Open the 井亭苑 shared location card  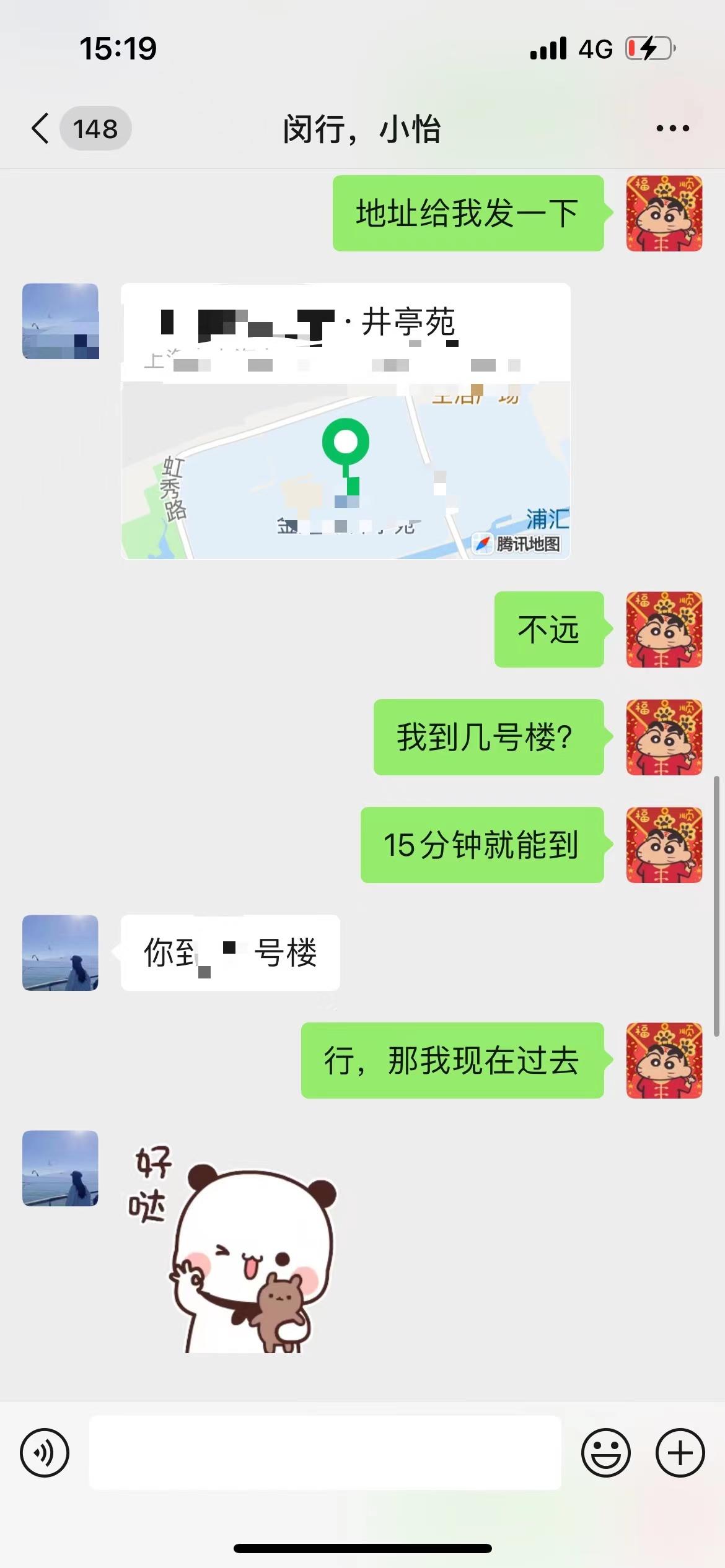coord(345,421)
